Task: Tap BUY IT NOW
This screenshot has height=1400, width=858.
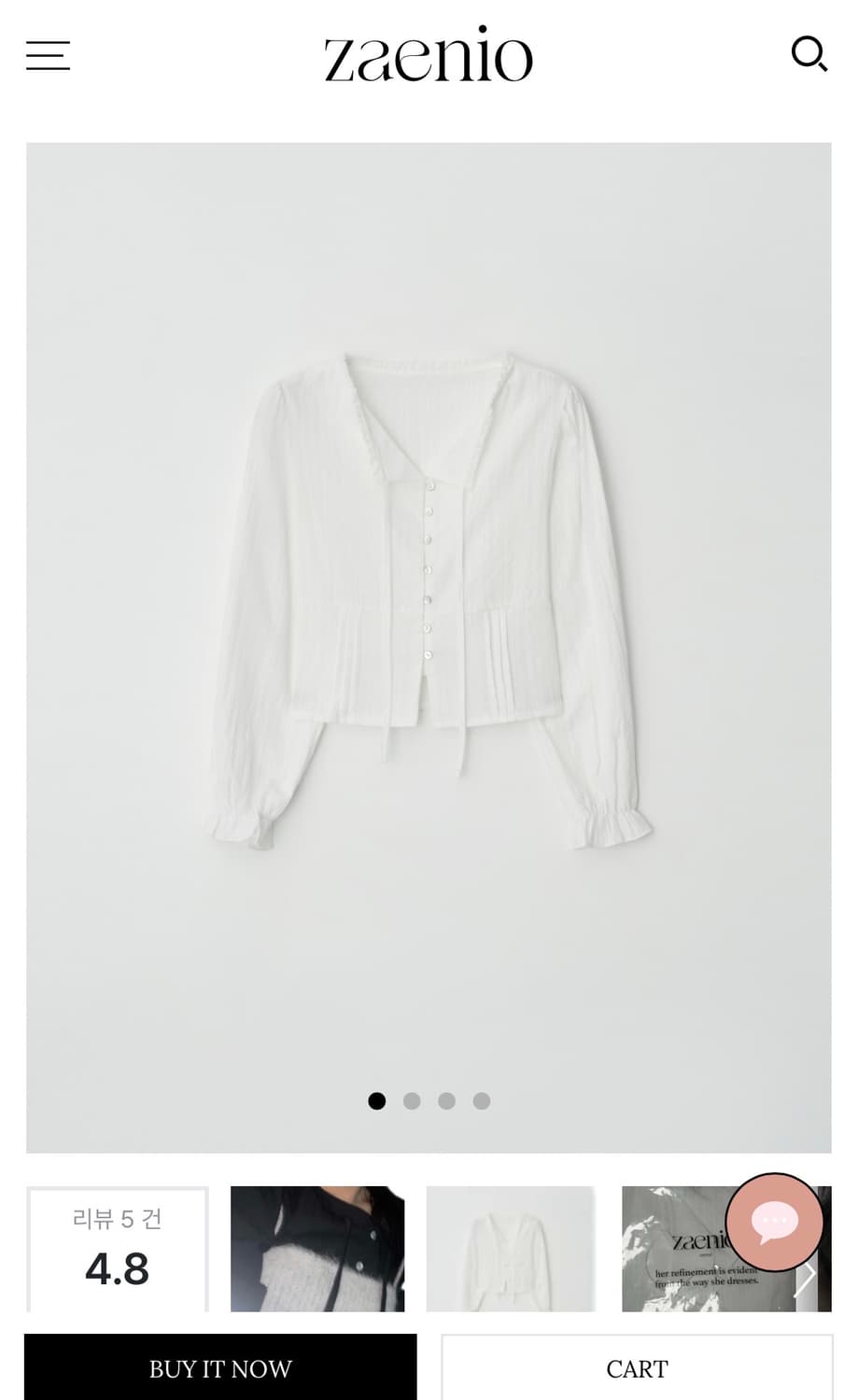Action: [220, 1367]
